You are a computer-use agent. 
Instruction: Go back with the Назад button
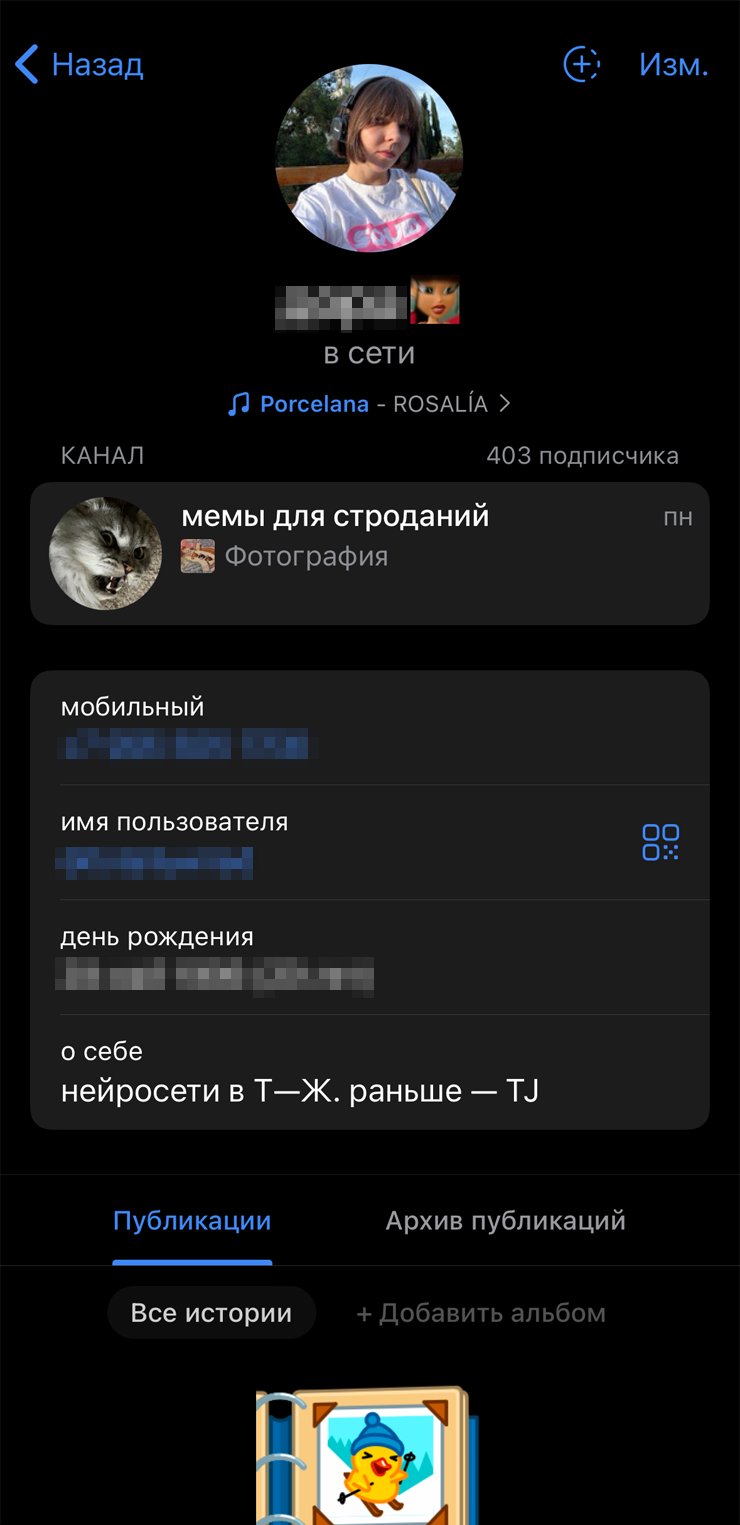(x=80, y=65)
